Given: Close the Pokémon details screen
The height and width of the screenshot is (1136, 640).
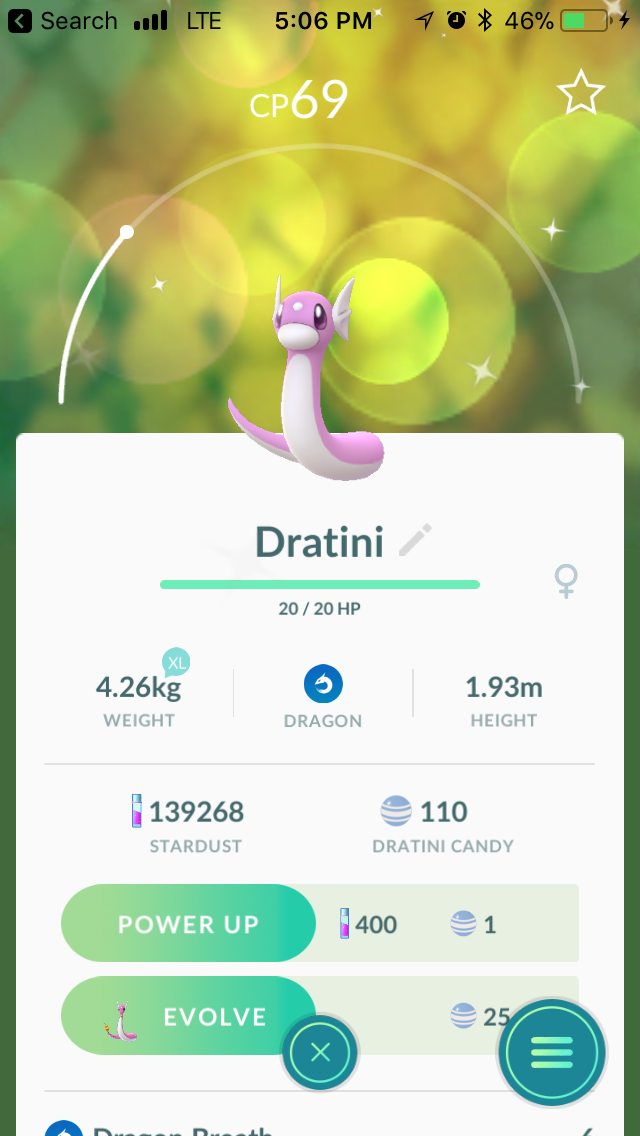Looking at the screenshot, I should pos(320,1052).
